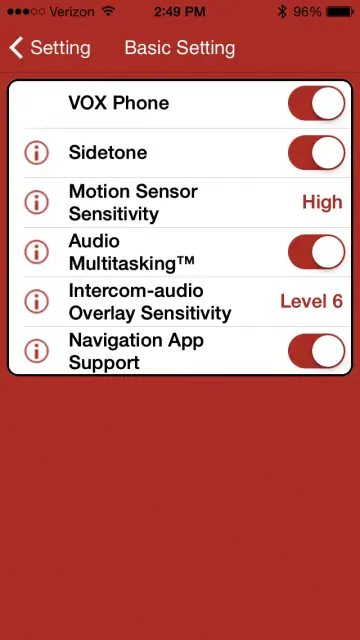Viewport: 360px width, 640px height.
Task: Open info about Navigation App Support
Action: (x=36, y=351)
